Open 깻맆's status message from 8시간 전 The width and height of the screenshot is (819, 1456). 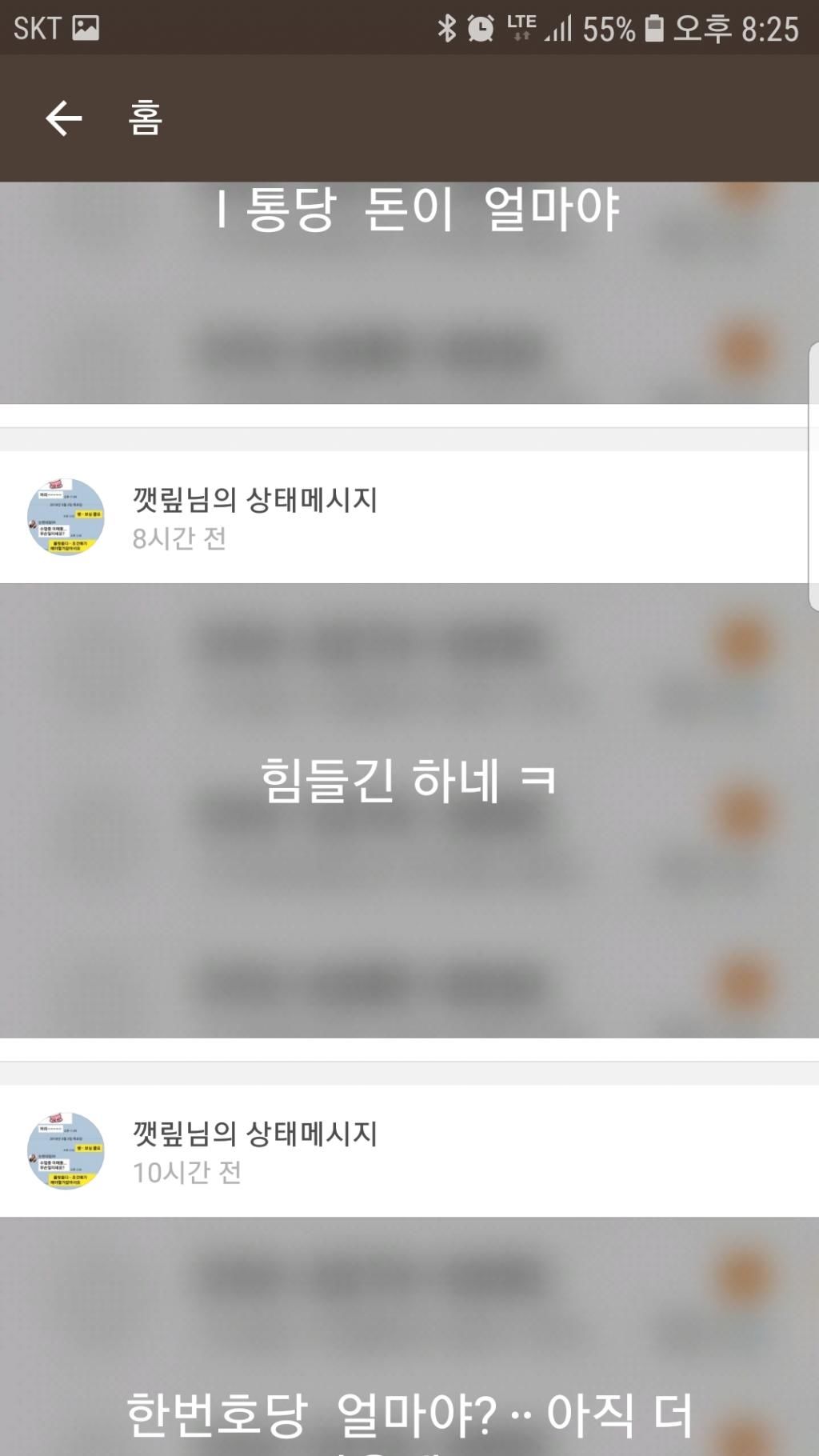click(254, 516)
